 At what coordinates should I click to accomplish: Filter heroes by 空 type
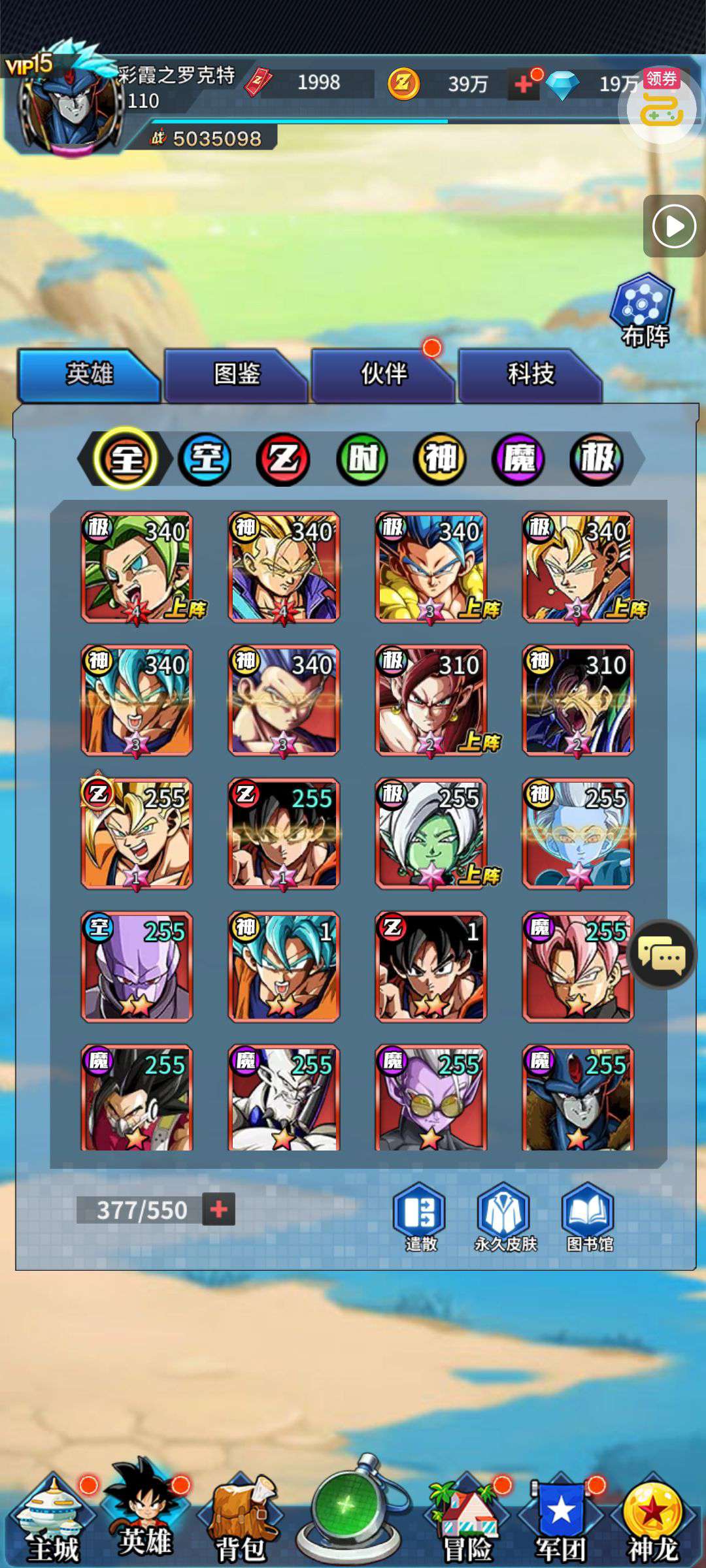(205, 459)
